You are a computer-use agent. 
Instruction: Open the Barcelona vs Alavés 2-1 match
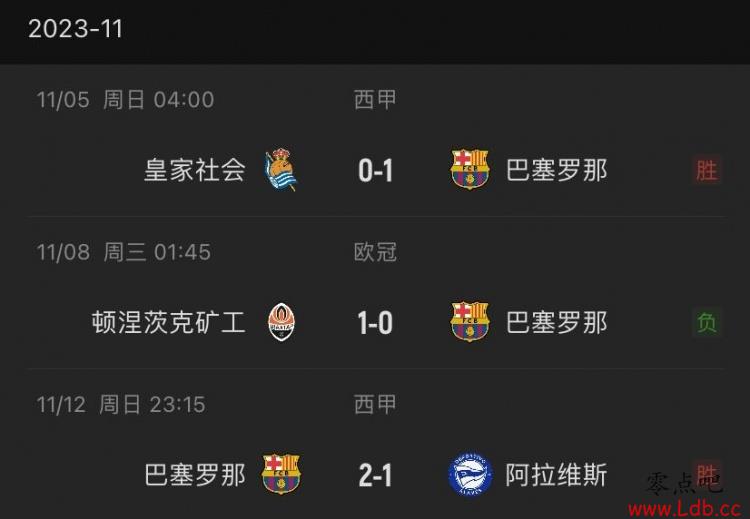(x=375, y=474)
